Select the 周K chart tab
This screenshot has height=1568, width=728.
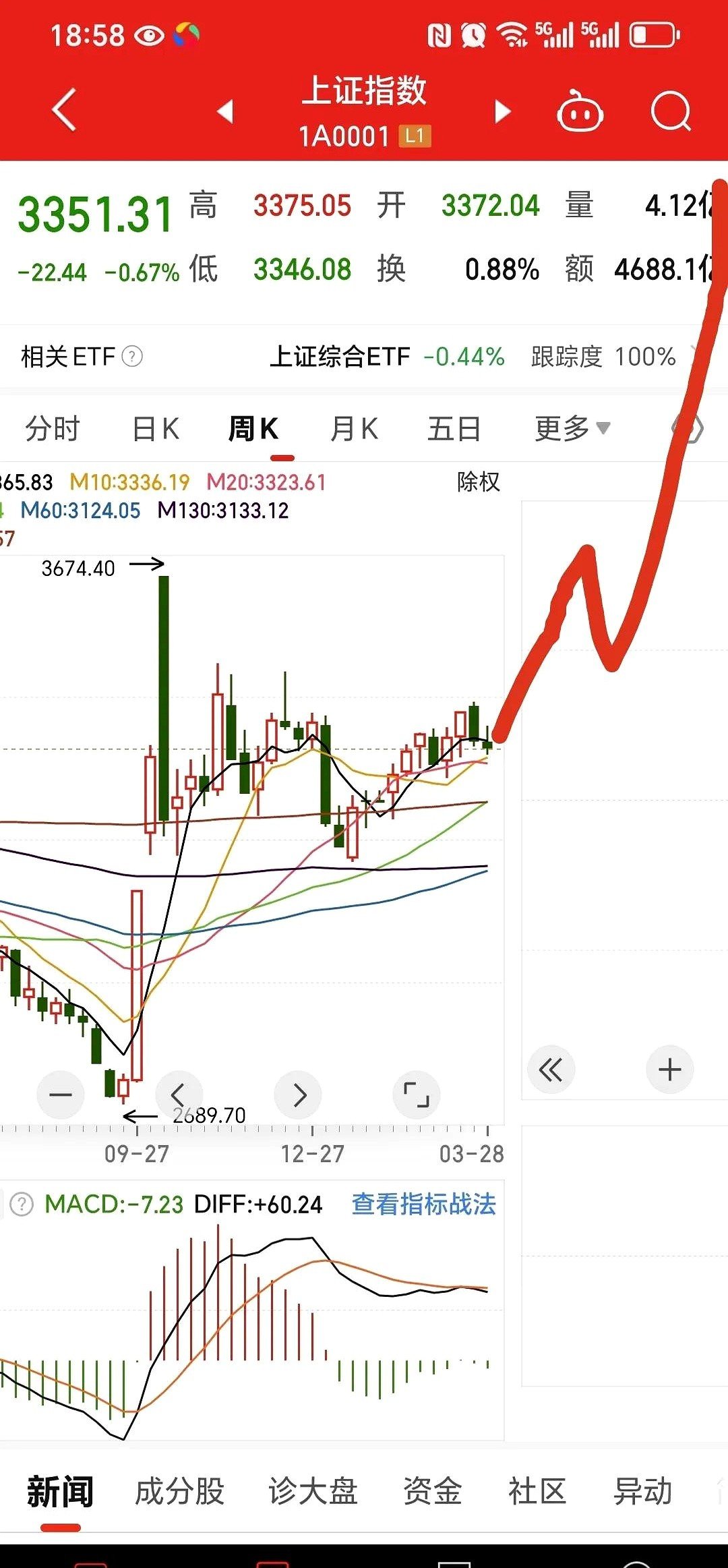(253, 429)
